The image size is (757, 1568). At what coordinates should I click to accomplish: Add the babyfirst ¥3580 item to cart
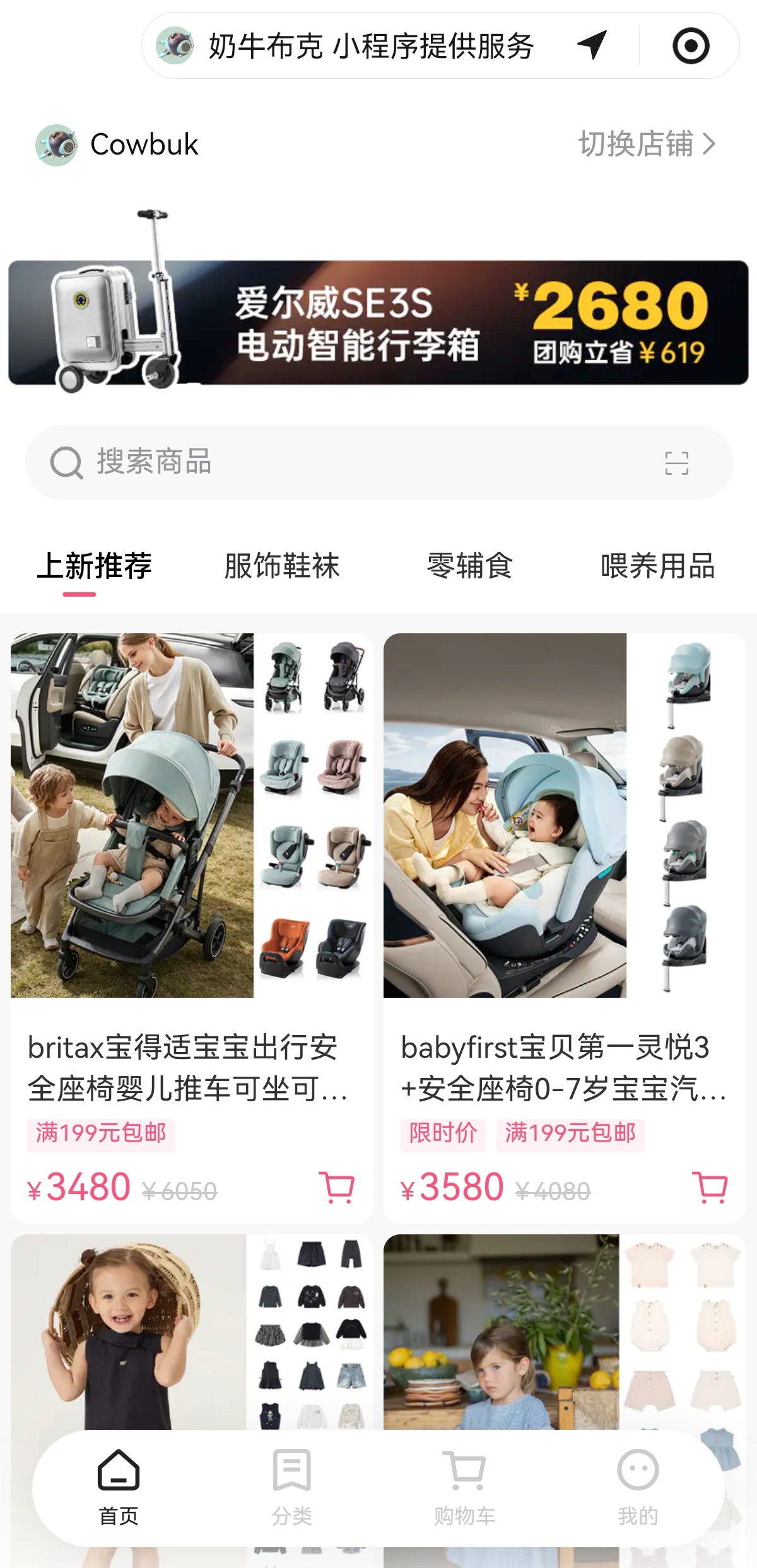click(710, 1187)
